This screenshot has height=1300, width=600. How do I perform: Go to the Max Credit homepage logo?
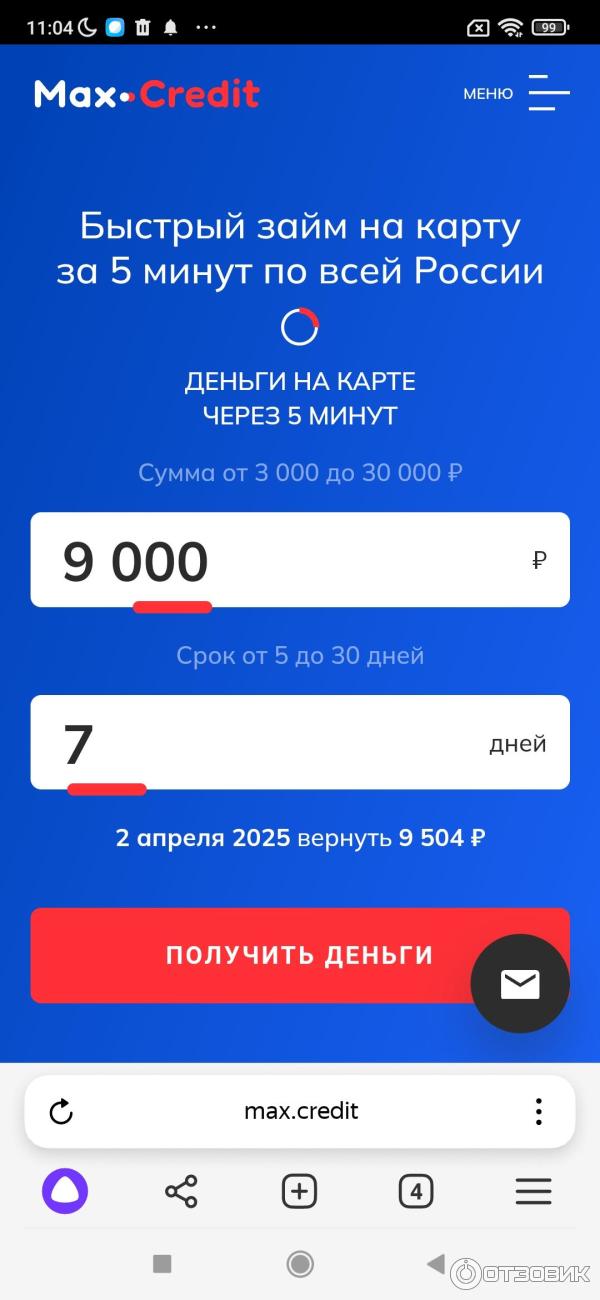point(147,94)
